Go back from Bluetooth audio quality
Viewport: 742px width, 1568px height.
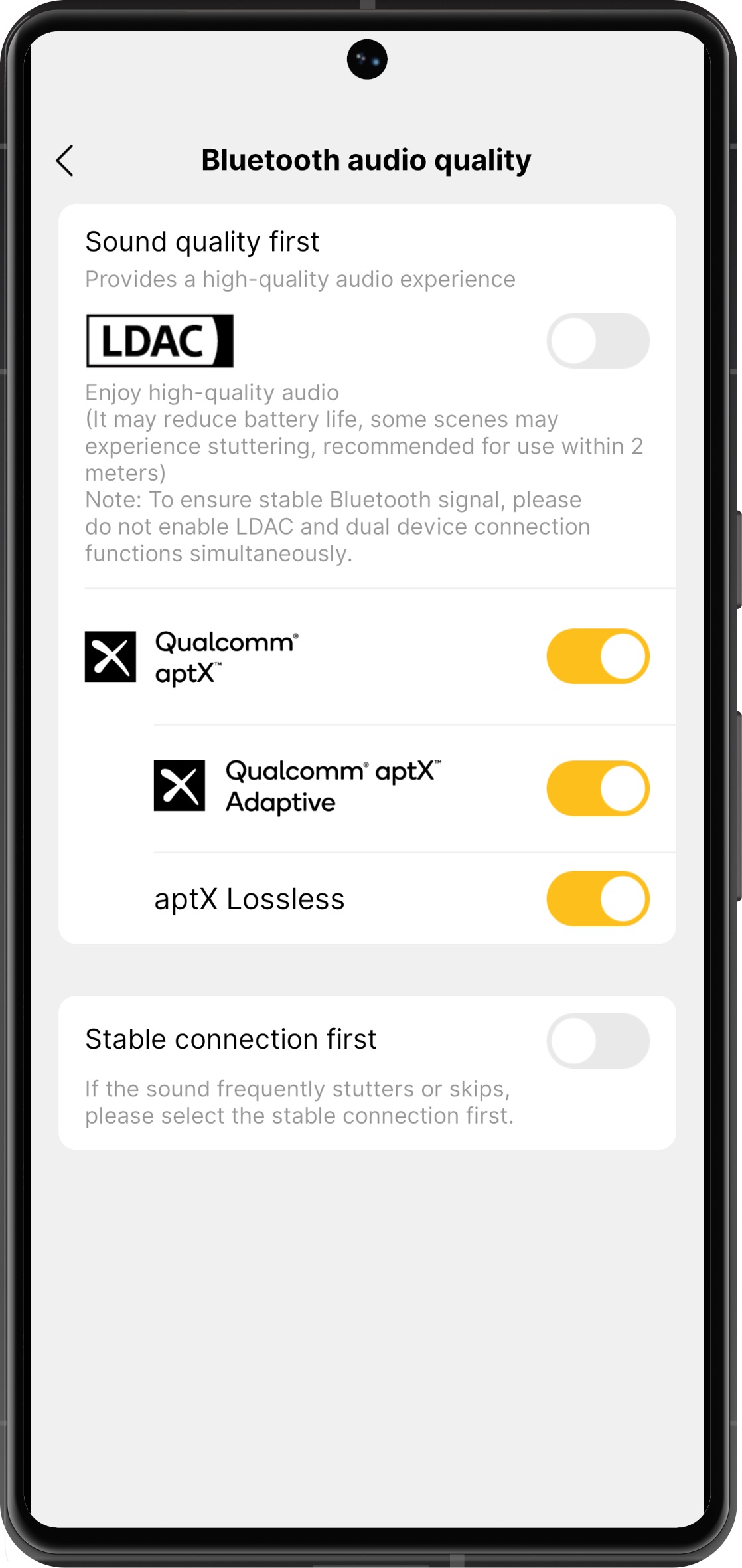click(65, 161)
